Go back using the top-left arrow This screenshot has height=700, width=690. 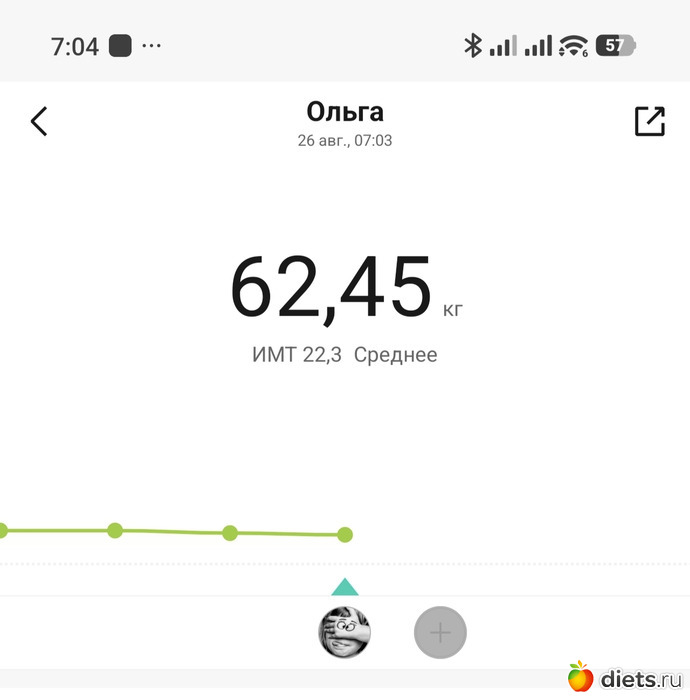(x=39, y=121)
